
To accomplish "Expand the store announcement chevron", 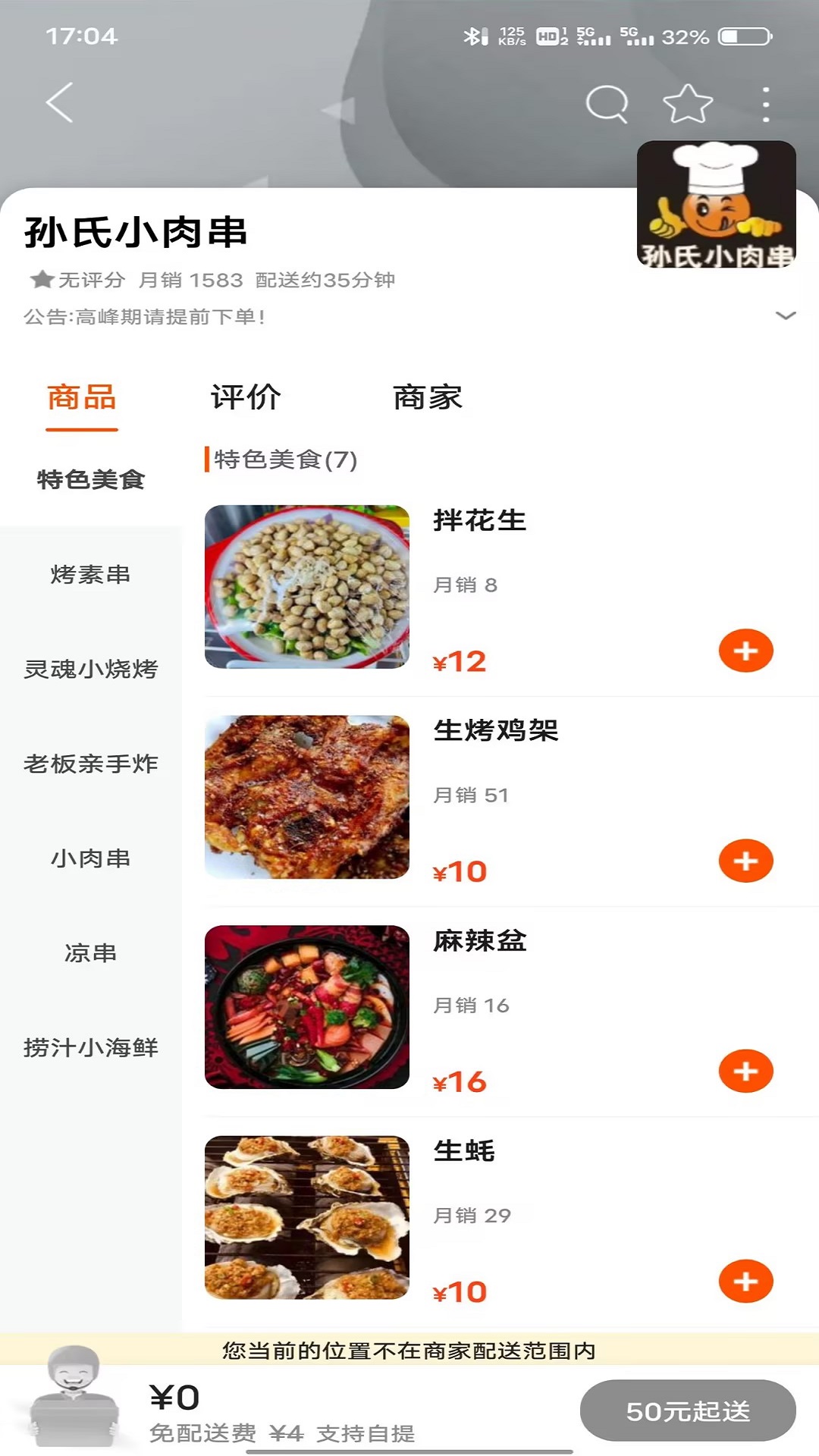I will coord(785,317).
